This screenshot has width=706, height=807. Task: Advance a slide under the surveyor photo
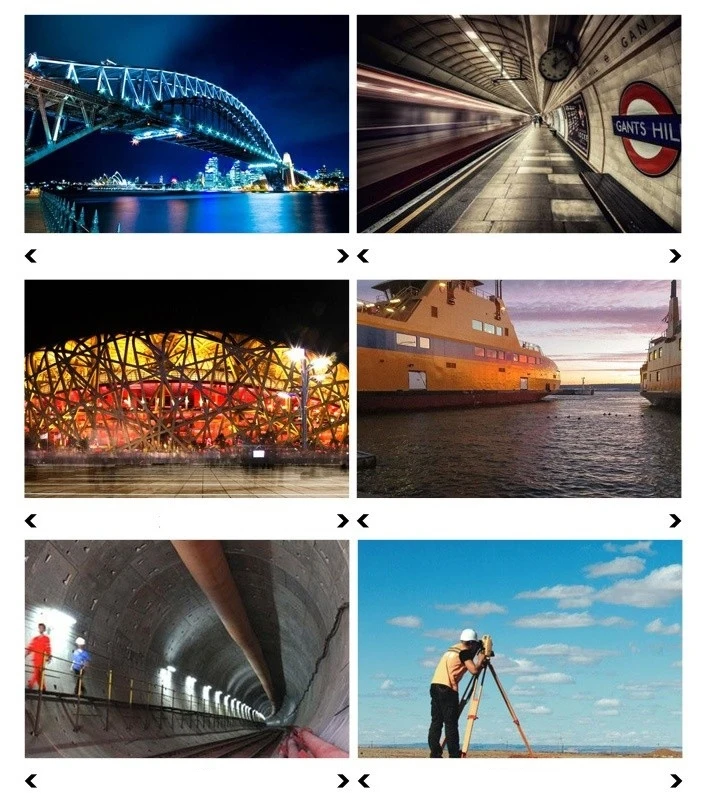(x=676, y=781)
